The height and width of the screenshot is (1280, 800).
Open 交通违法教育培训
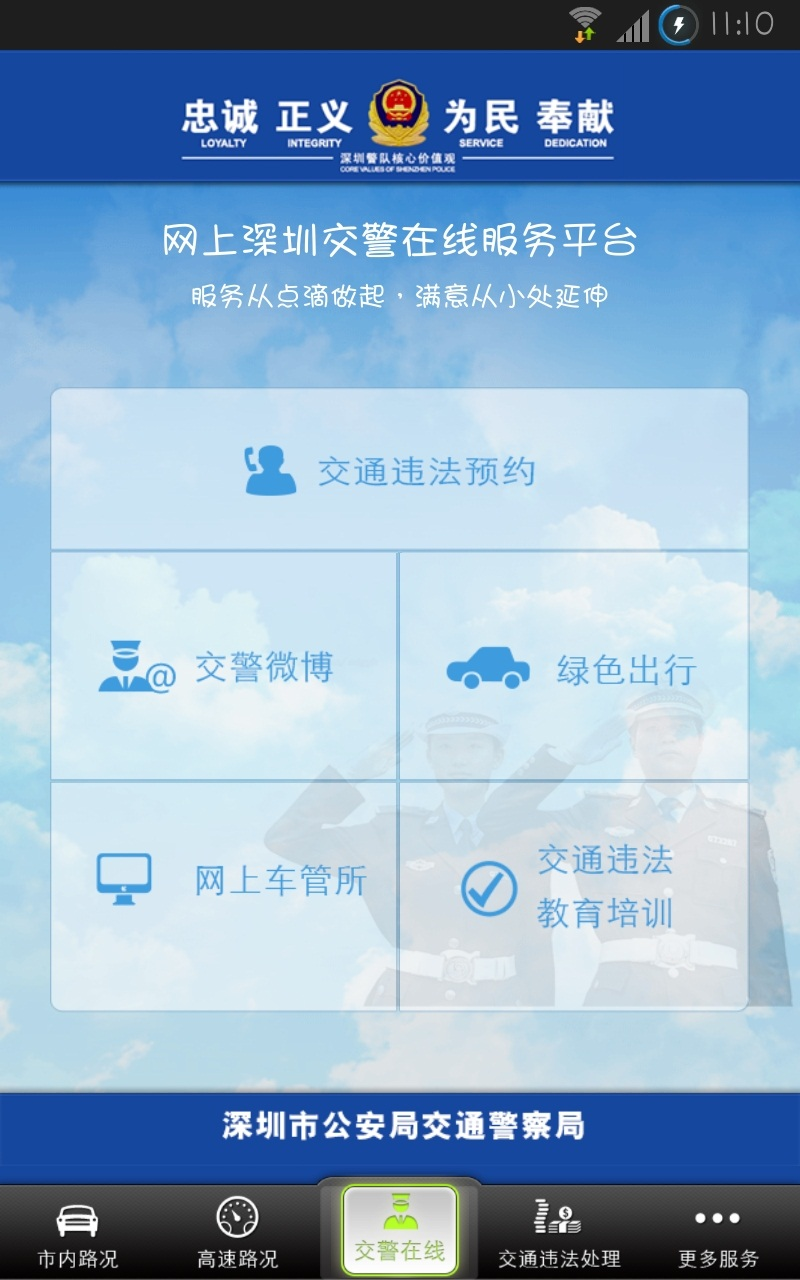(573, 887)
